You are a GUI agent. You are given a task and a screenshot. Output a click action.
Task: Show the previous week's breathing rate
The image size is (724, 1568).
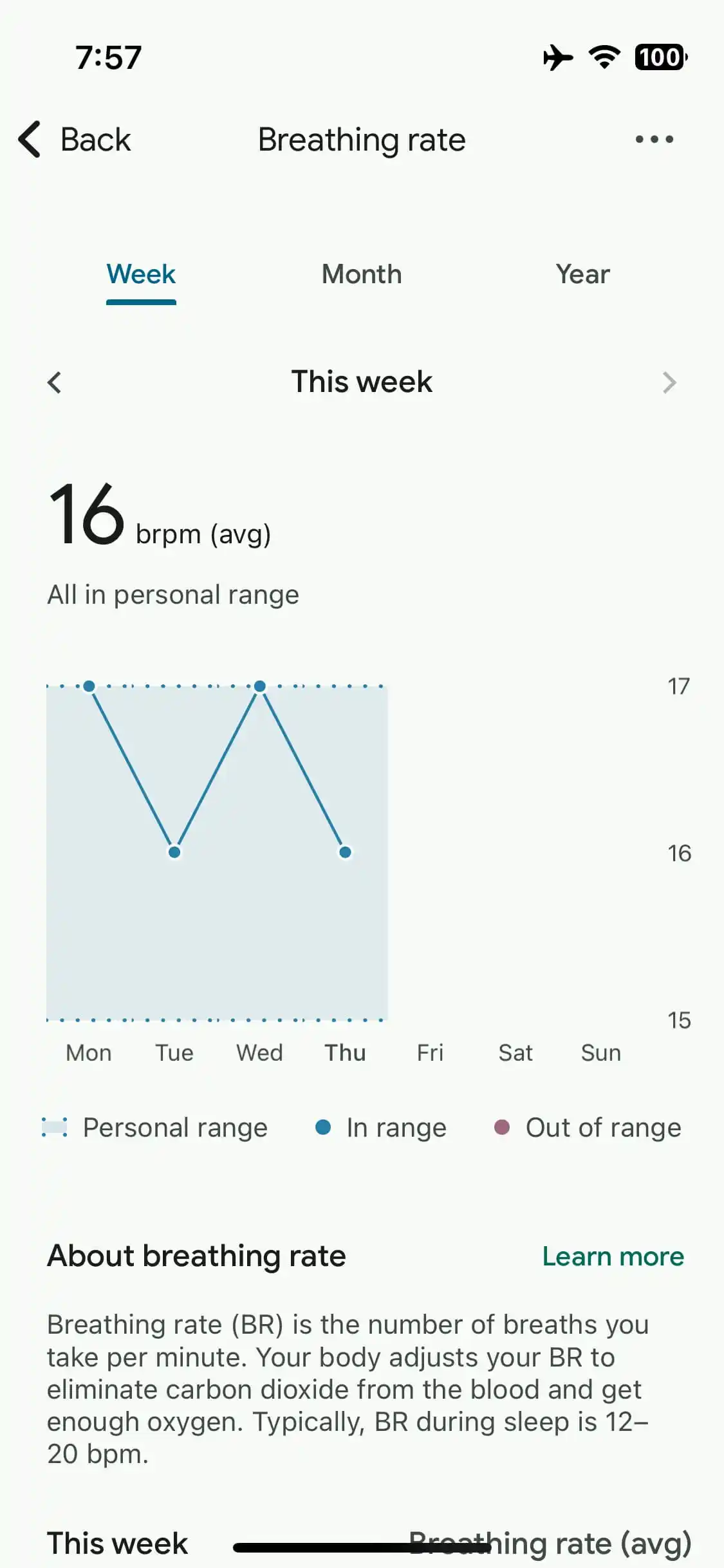pos(55,382)
